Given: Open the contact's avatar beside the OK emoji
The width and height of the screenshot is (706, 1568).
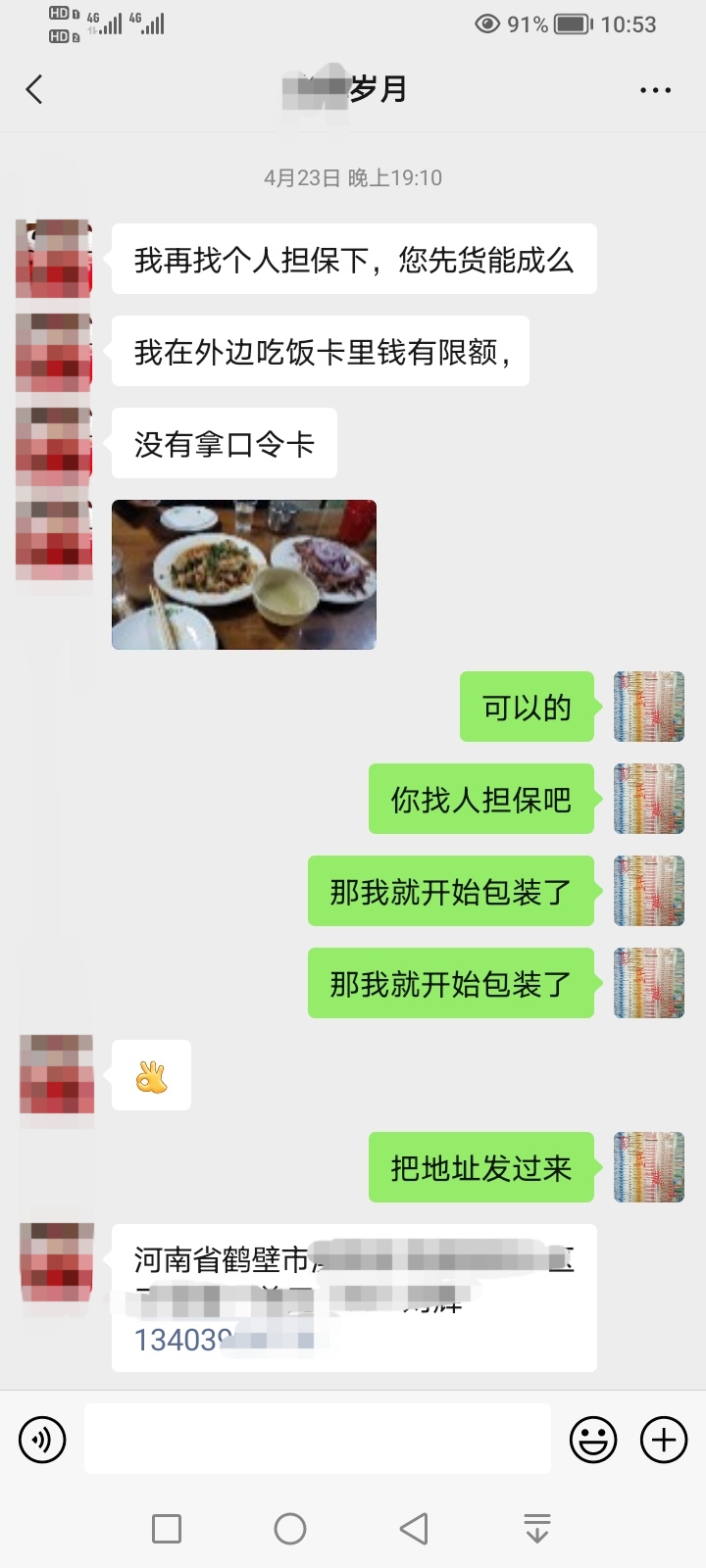Looking at the screenshot, I should pos(57,1074).
